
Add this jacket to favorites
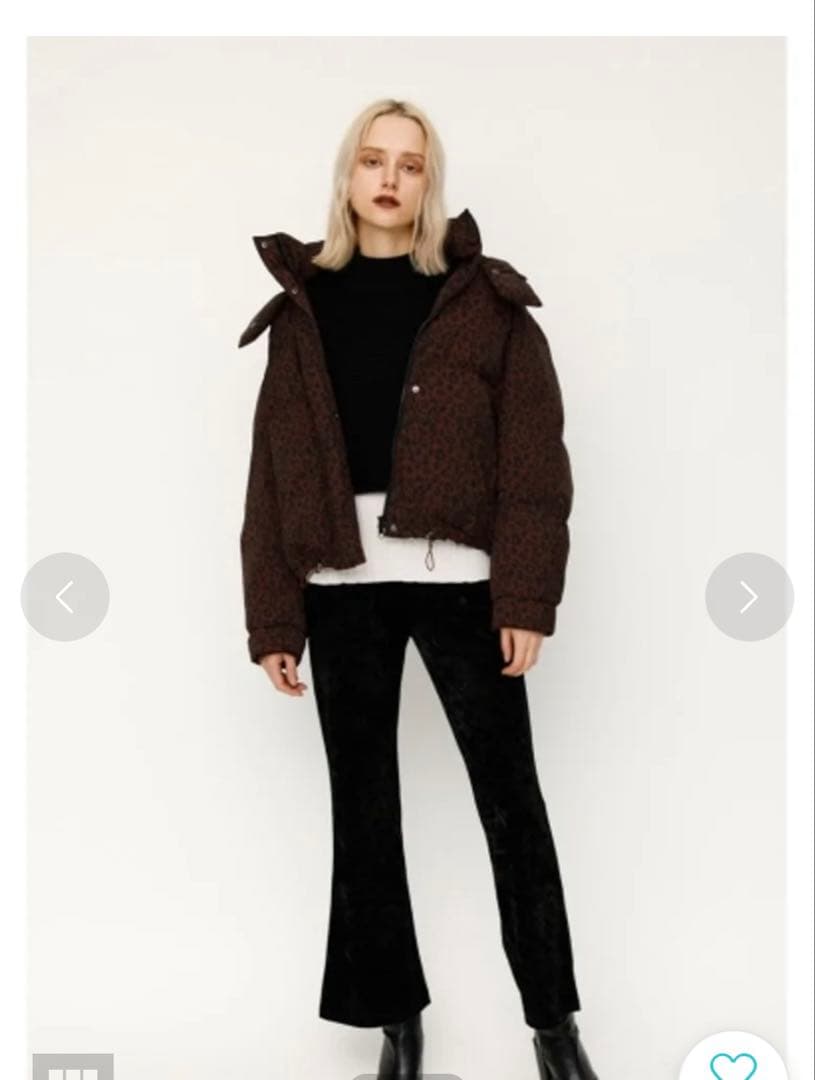[734, 1064]
